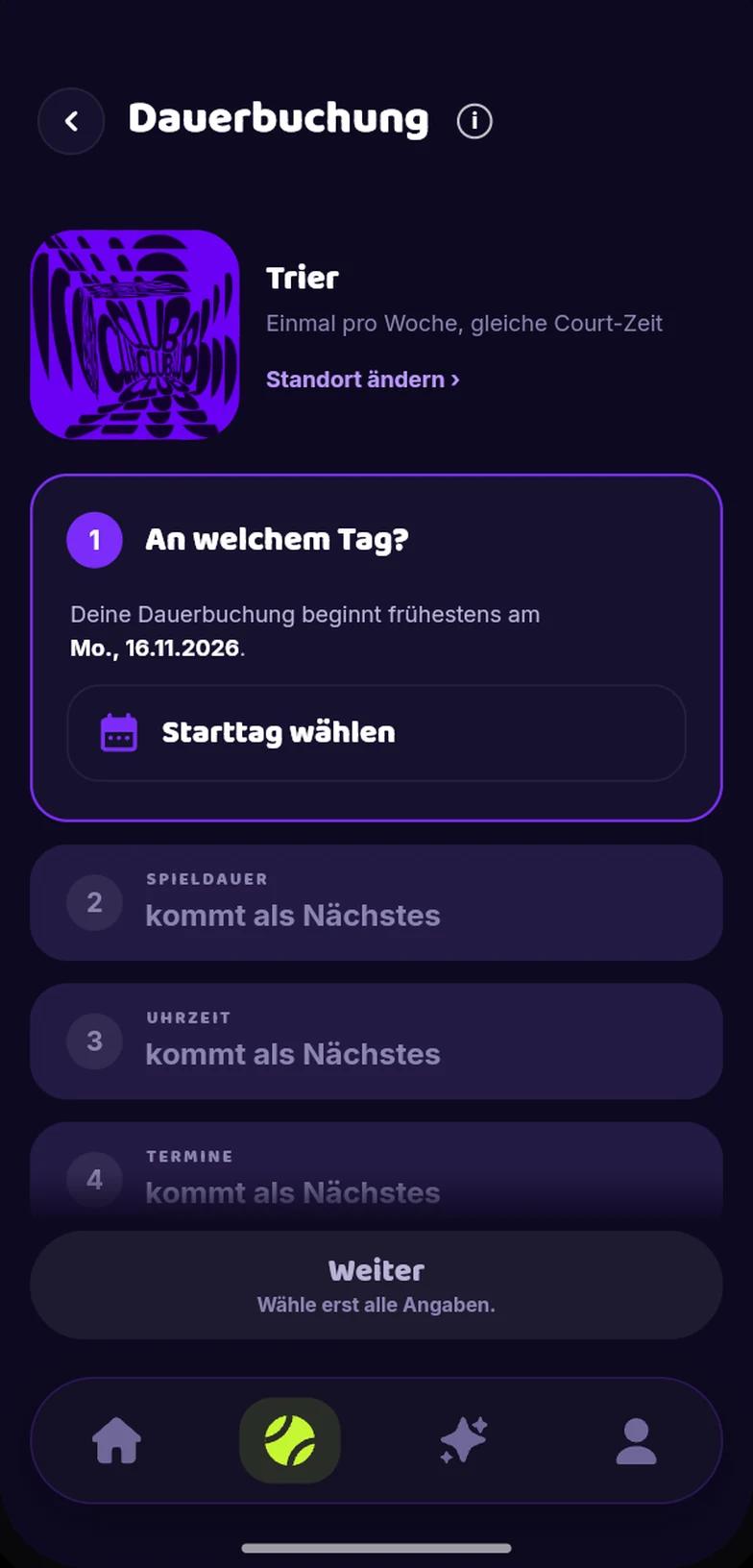Screen dimensions: 753x1568
Task: Open the Starttag wählen date picker
Action: (x=376, y=733)
